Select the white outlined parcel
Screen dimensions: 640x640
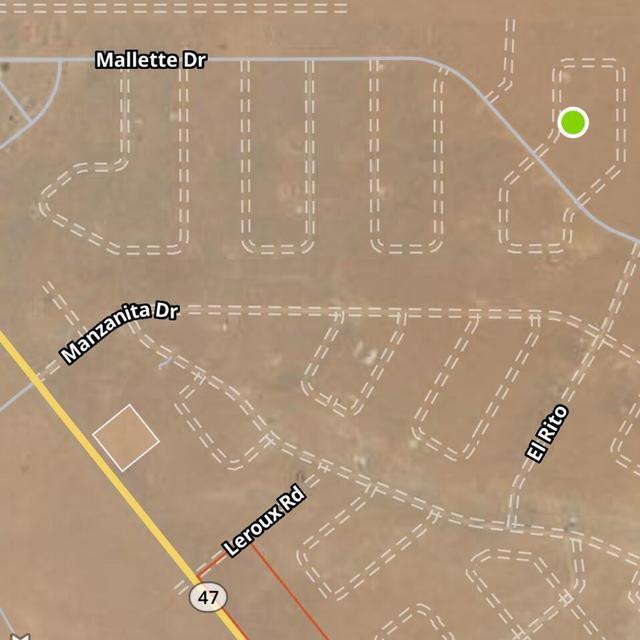click(x=126, y=437)
